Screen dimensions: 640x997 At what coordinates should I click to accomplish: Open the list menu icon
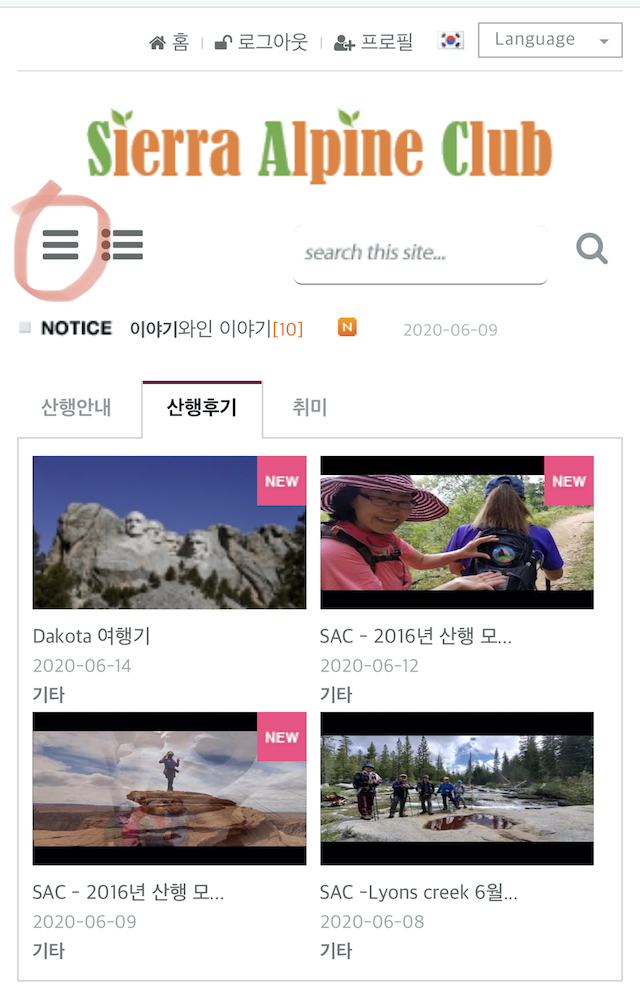[122, 245]
